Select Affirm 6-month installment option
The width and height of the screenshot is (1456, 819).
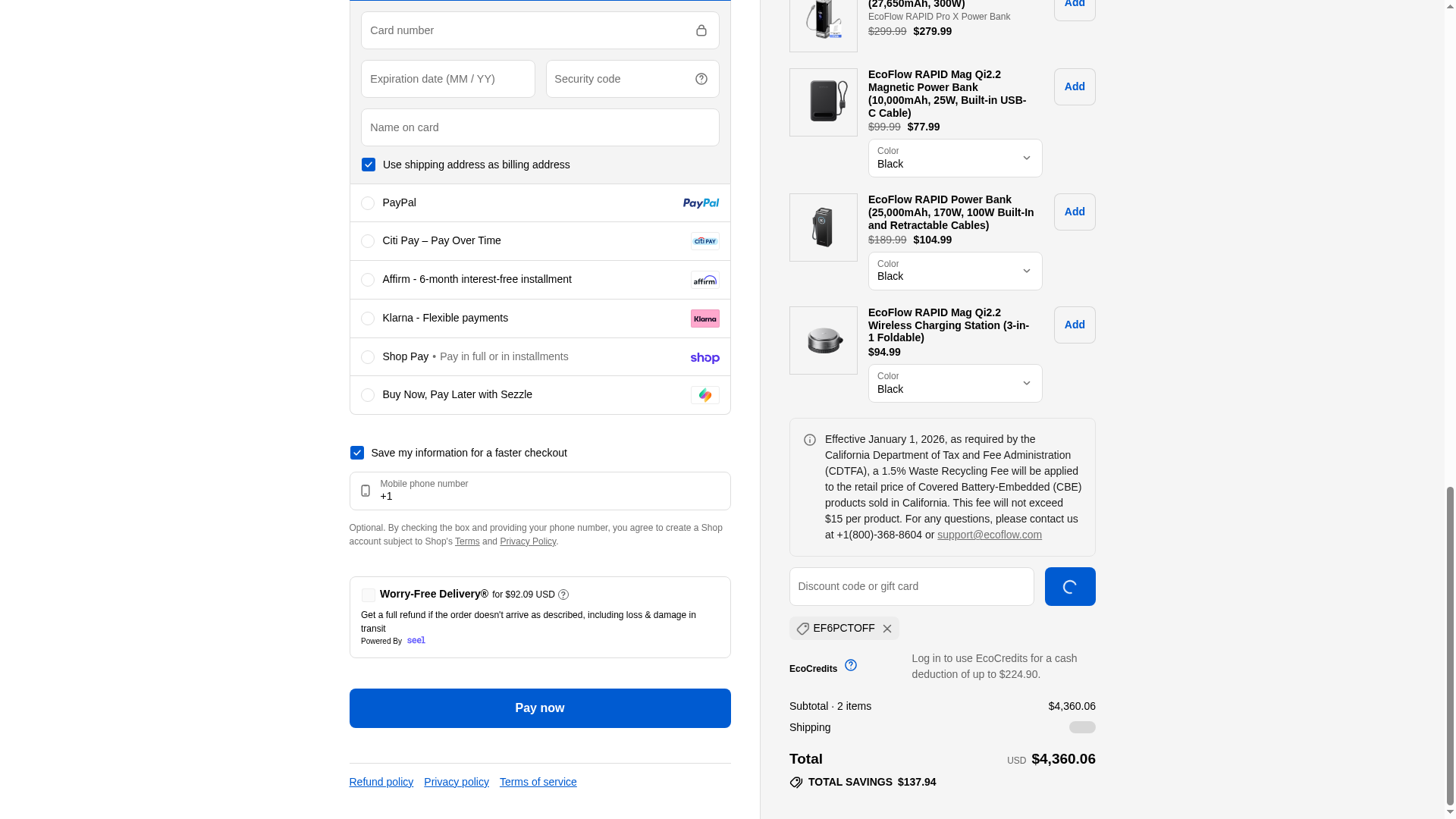[368, 280]
